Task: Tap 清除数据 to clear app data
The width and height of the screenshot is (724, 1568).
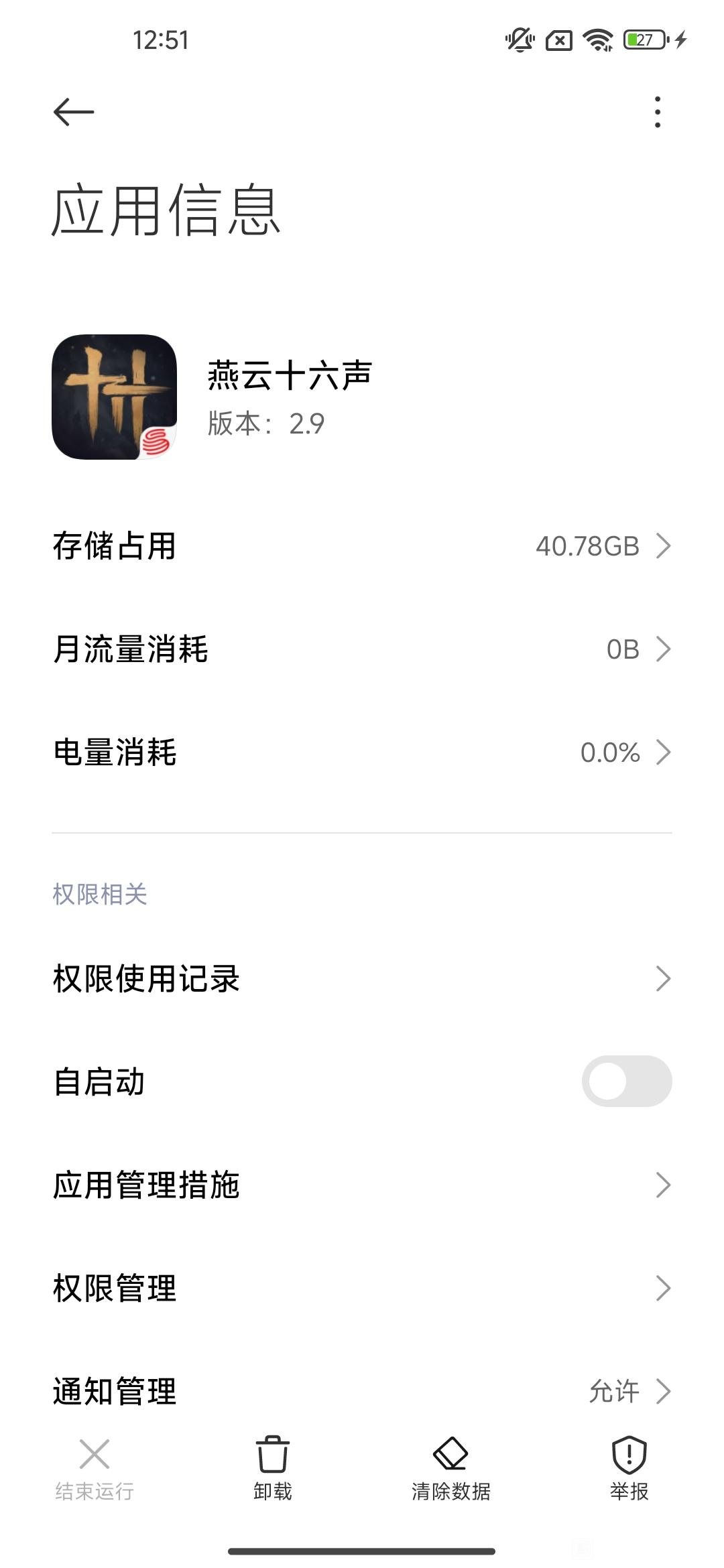Action: click(x=450, y=1467)
